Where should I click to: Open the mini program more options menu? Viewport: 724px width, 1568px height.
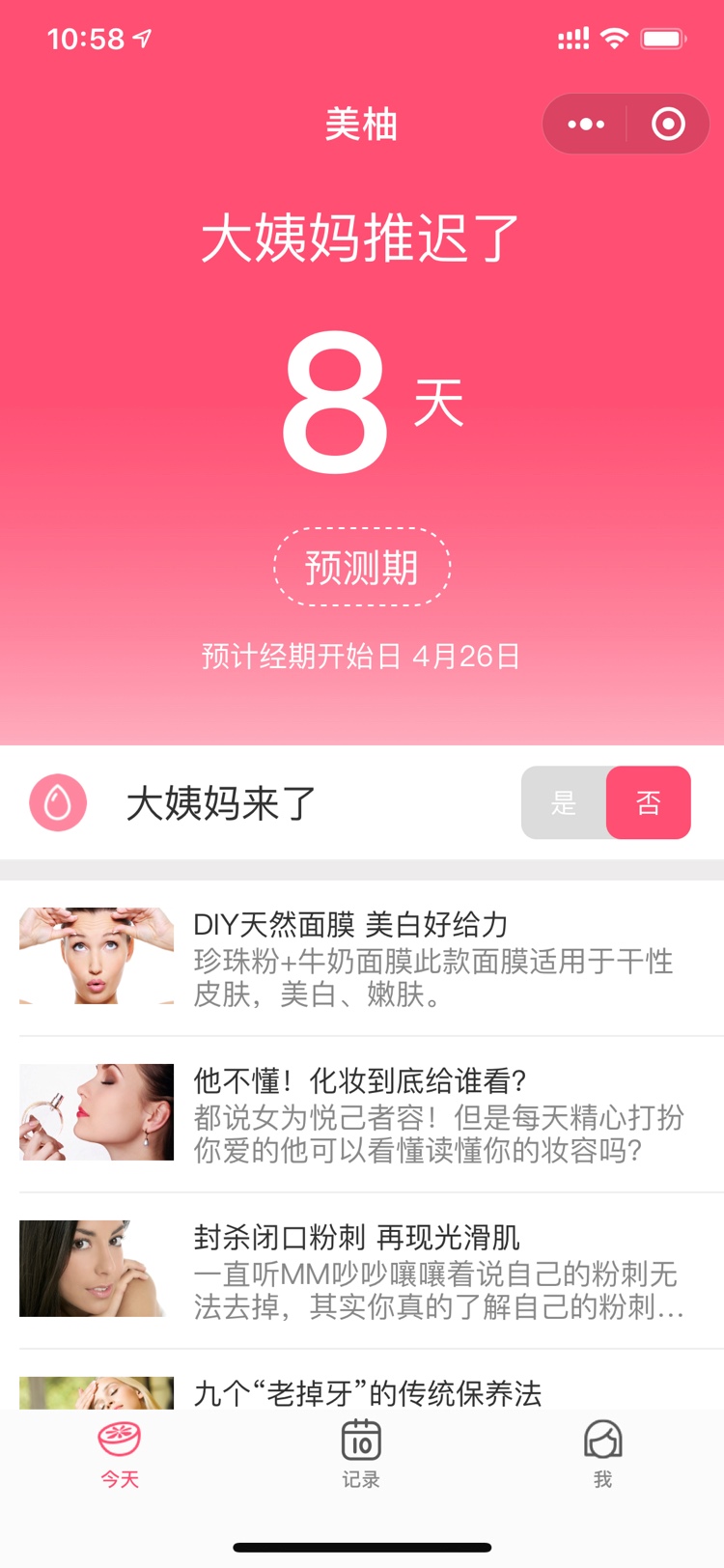click(586, 125)
